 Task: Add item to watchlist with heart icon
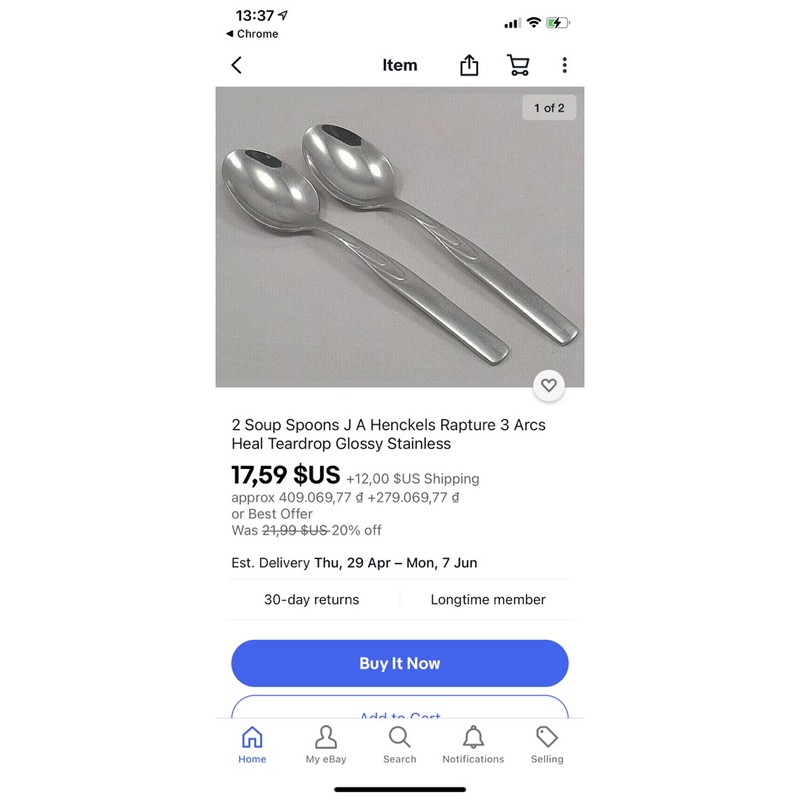(x=548, y=385)
